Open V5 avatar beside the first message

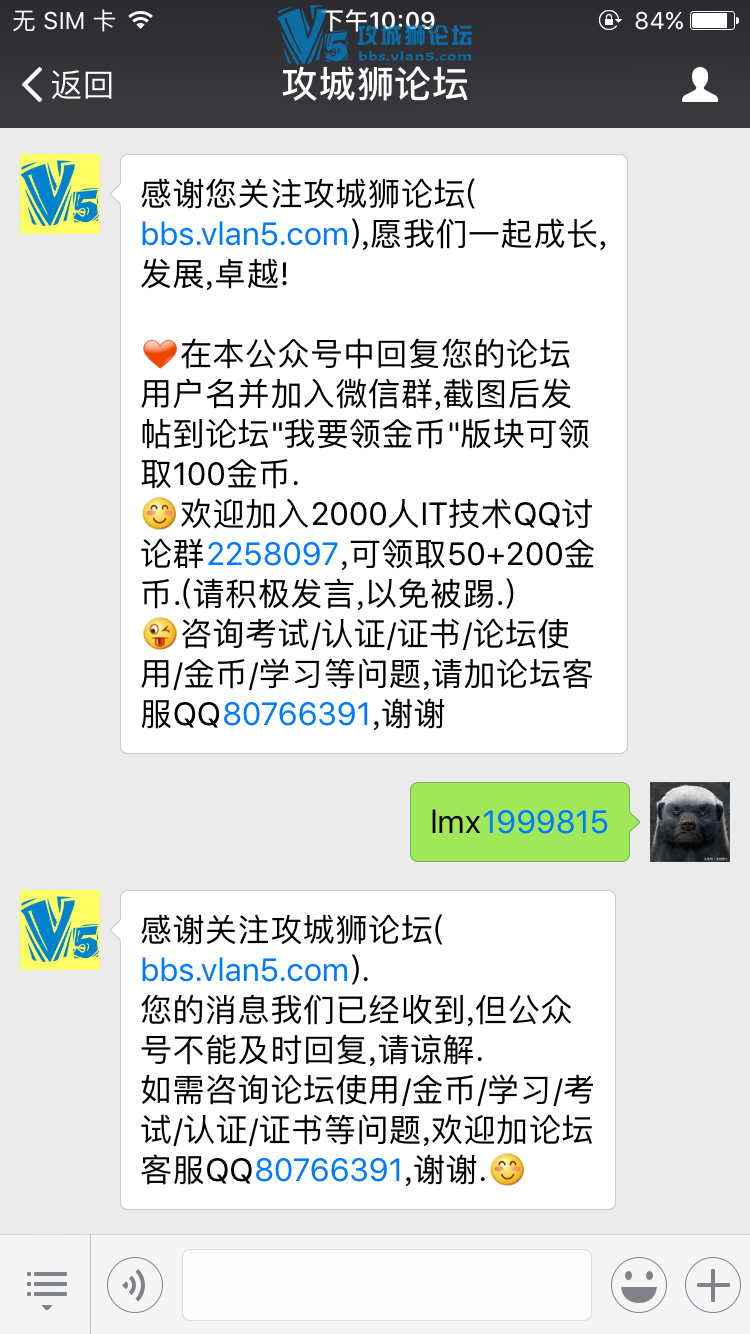(x=60, y=194)
